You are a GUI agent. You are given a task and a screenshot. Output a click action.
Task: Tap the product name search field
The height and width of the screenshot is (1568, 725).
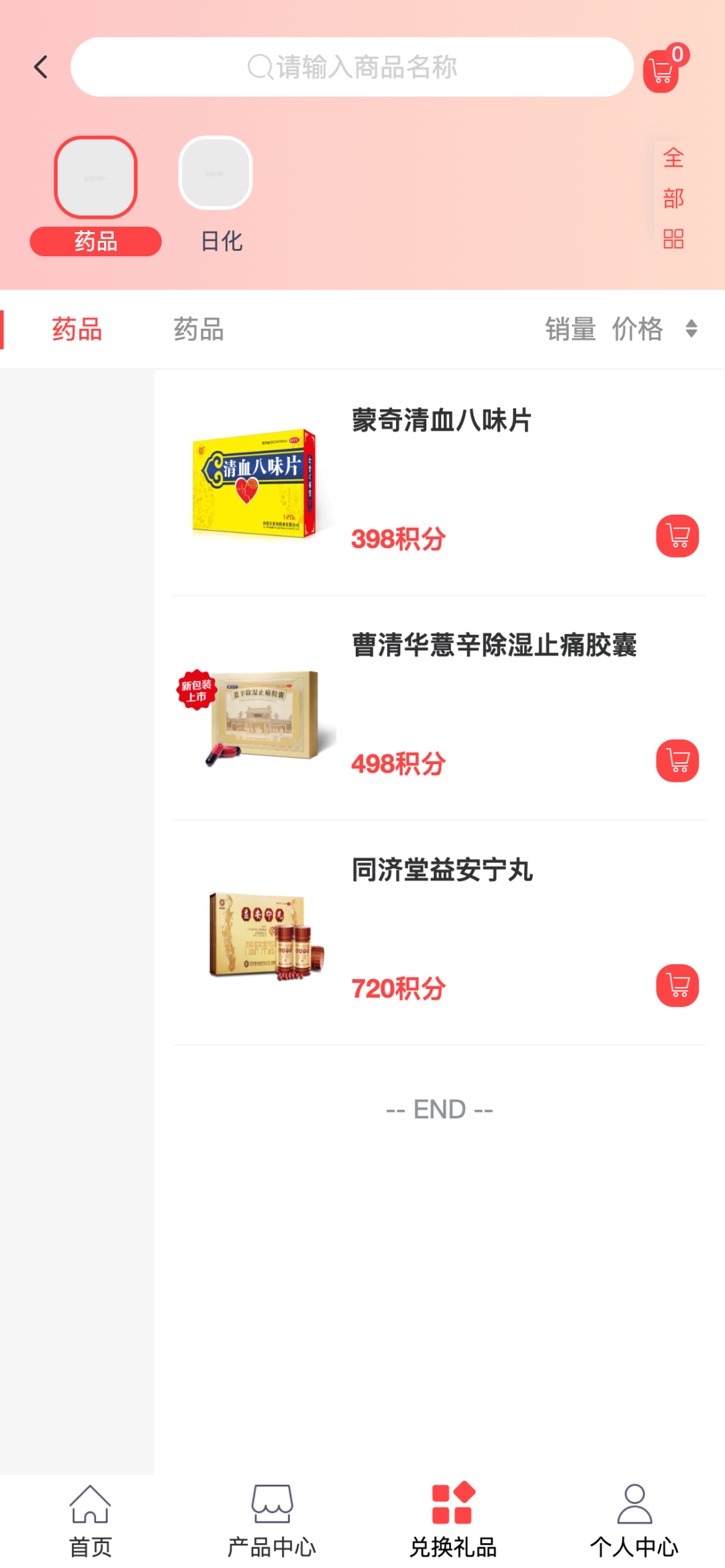(352, 67)
